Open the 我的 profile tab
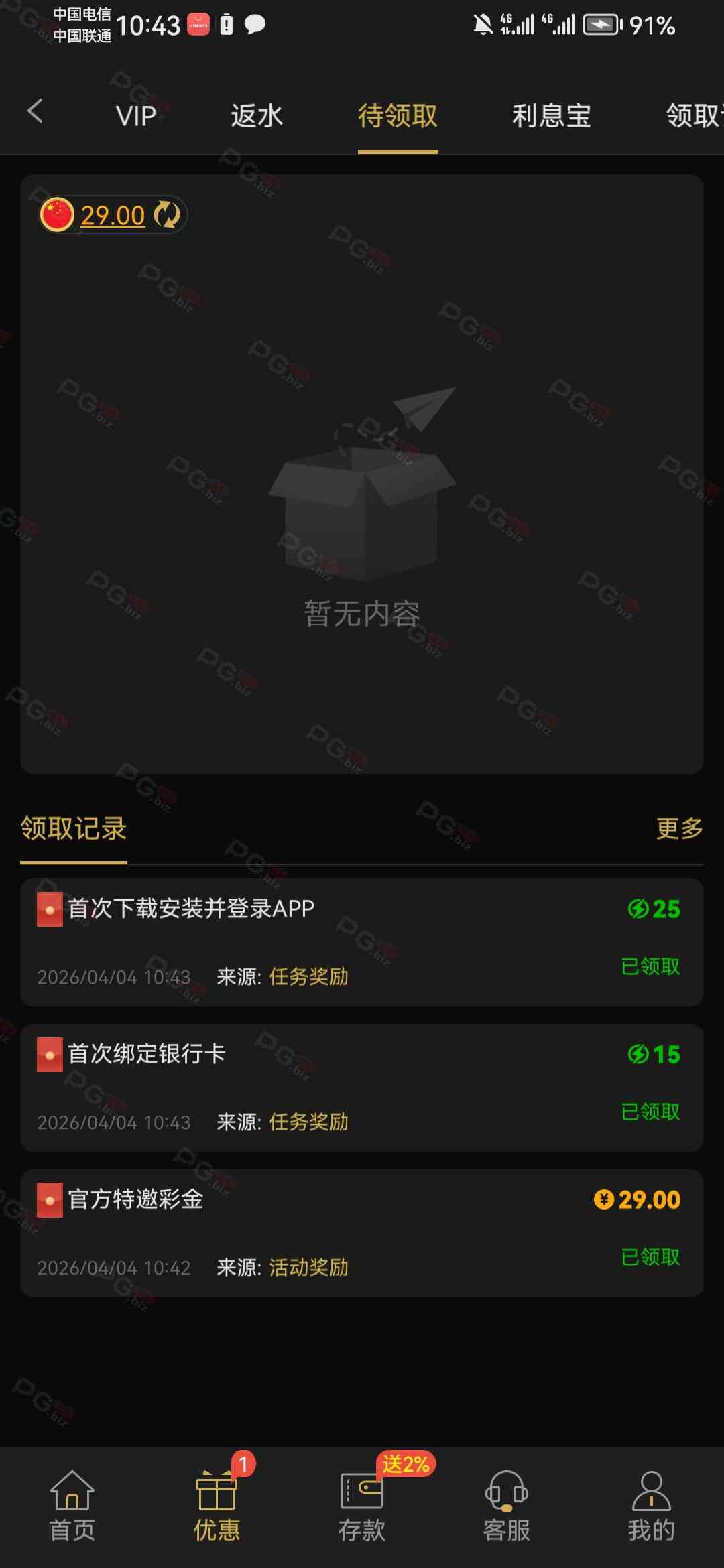724x1568 pixels. [651, 1506]
